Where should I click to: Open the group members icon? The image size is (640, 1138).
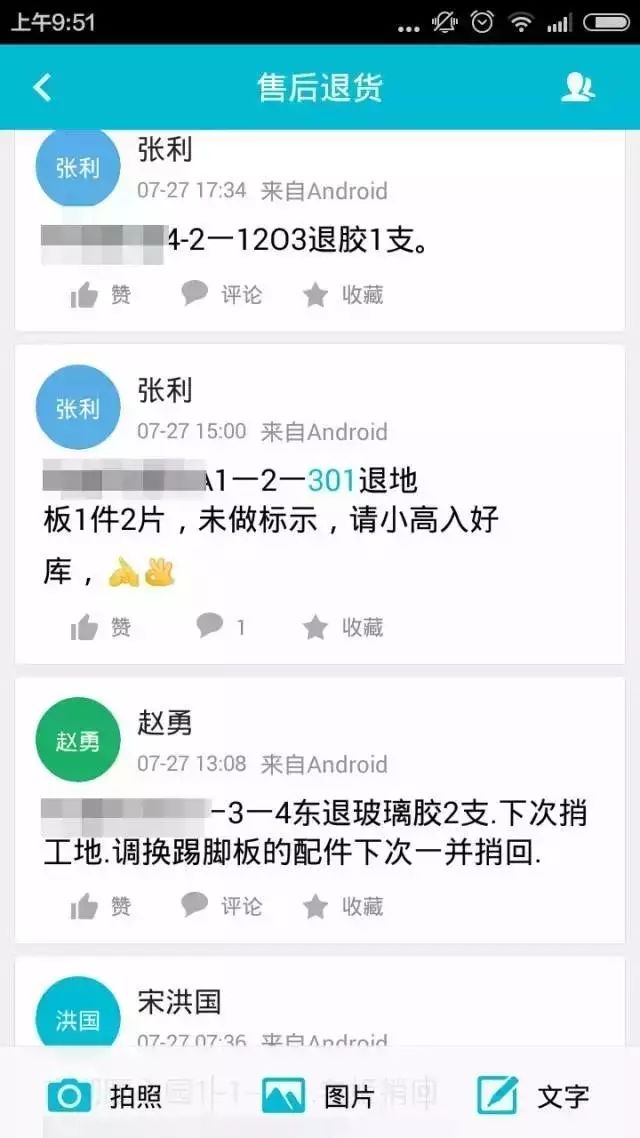click(578, 87)
